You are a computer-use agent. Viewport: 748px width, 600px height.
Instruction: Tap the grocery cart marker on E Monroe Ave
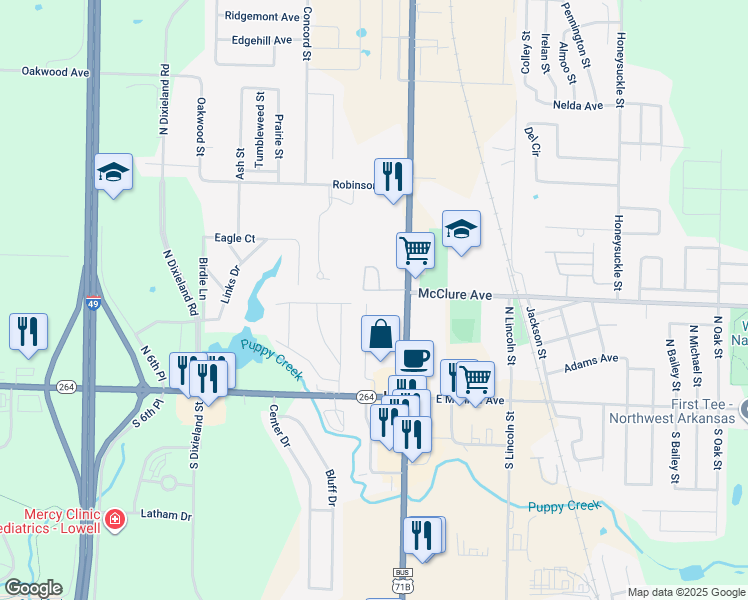click(x=476, y=382)
